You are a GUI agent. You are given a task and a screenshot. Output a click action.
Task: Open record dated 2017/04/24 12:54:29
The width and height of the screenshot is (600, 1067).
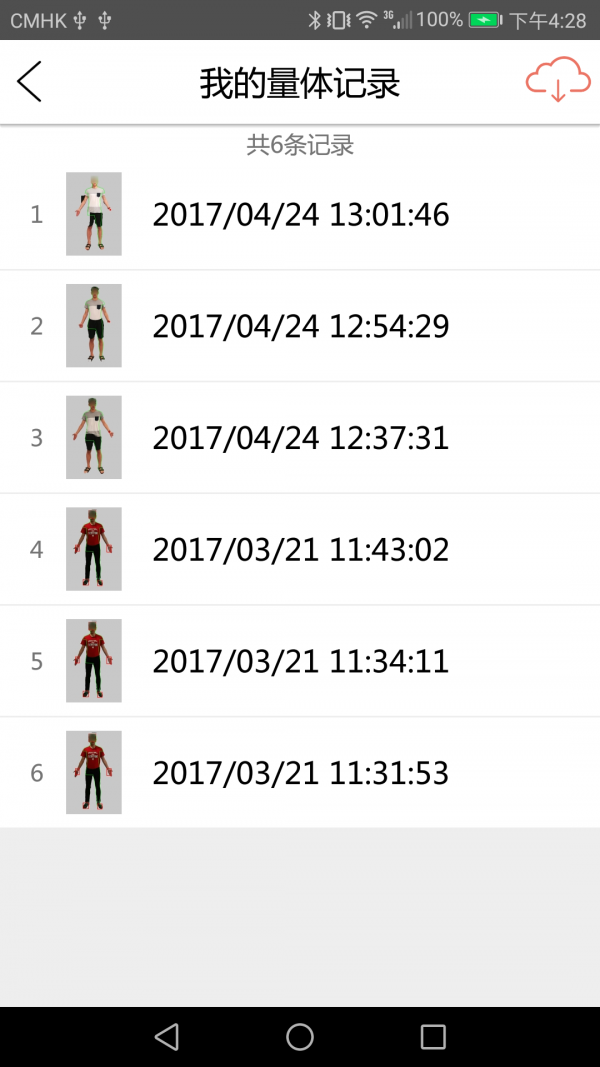(x=300, y=326)
